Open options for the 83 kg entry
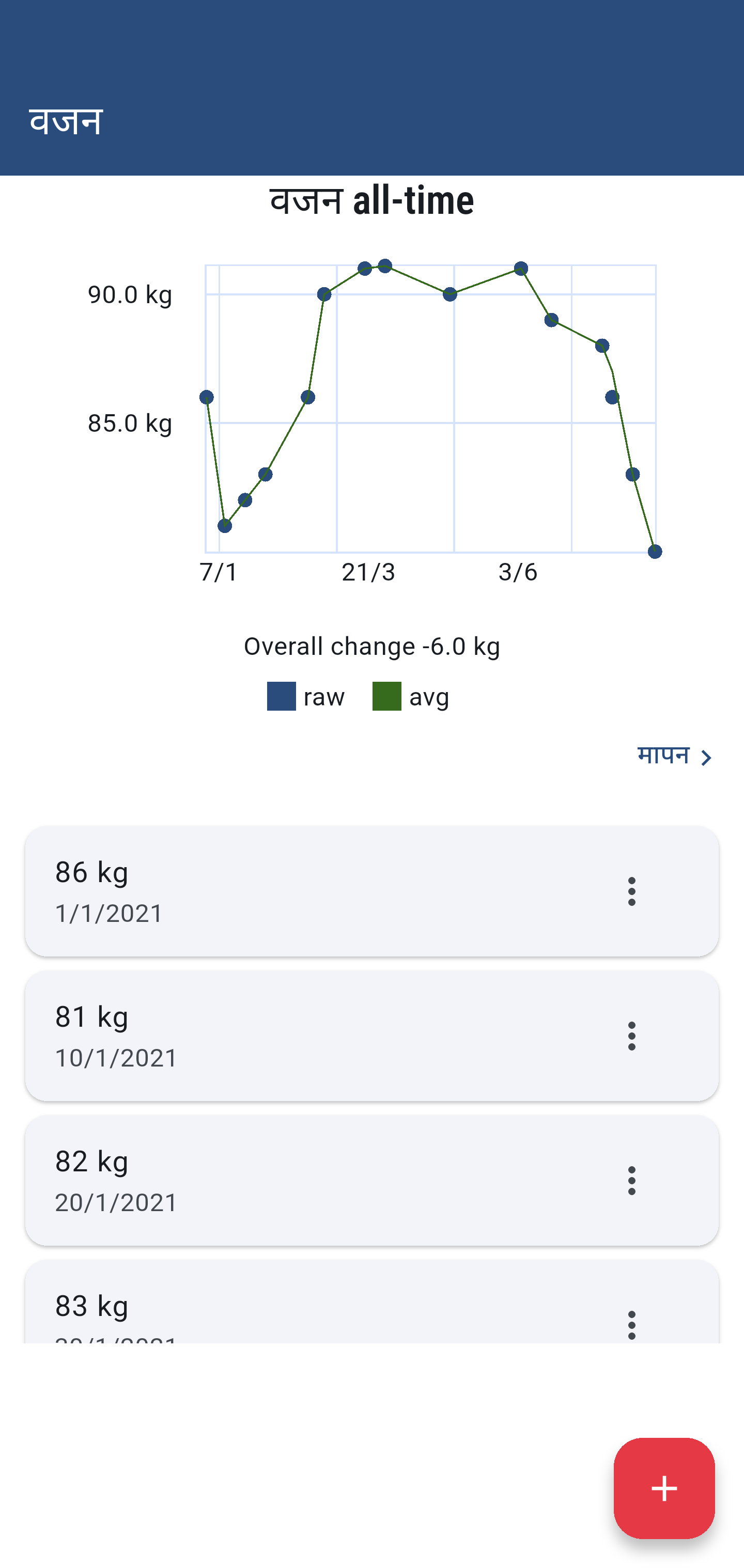Screen dimensions: 744x1568 point(631,1324)
